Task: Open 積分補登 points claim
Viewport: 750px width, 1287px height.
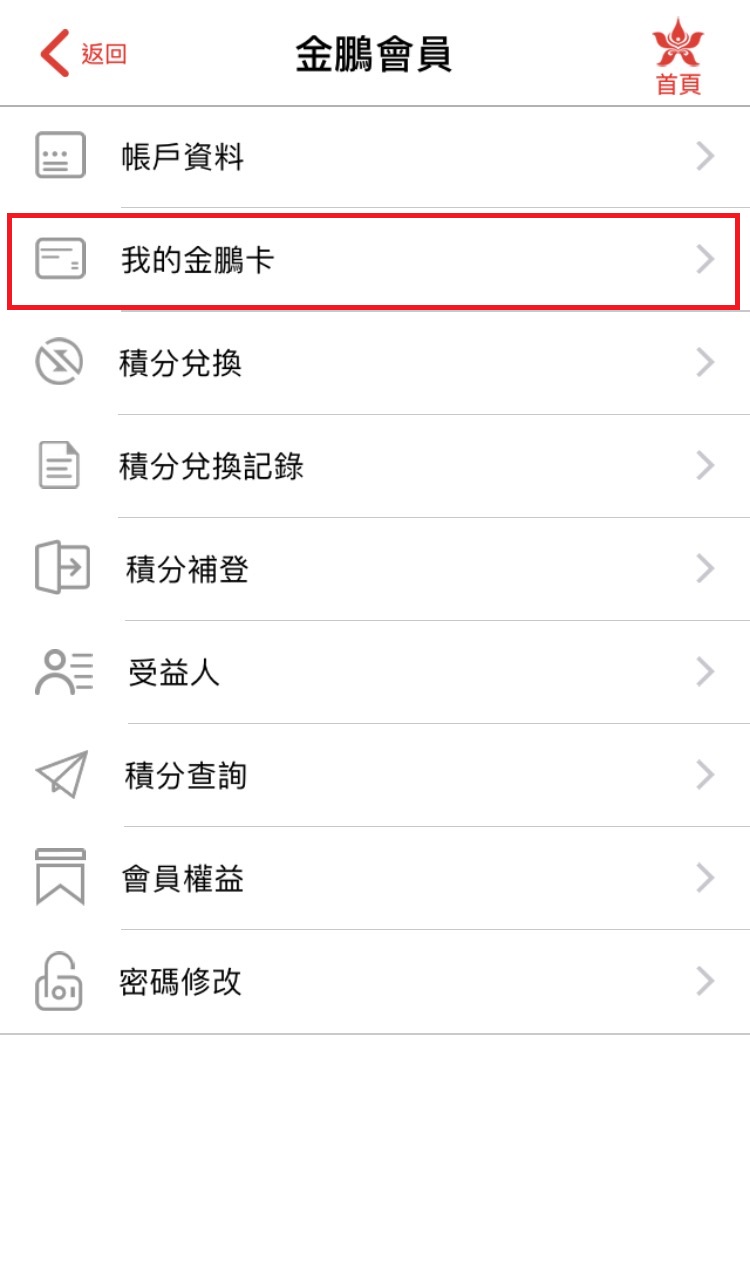Action: (x=375, y=569)
